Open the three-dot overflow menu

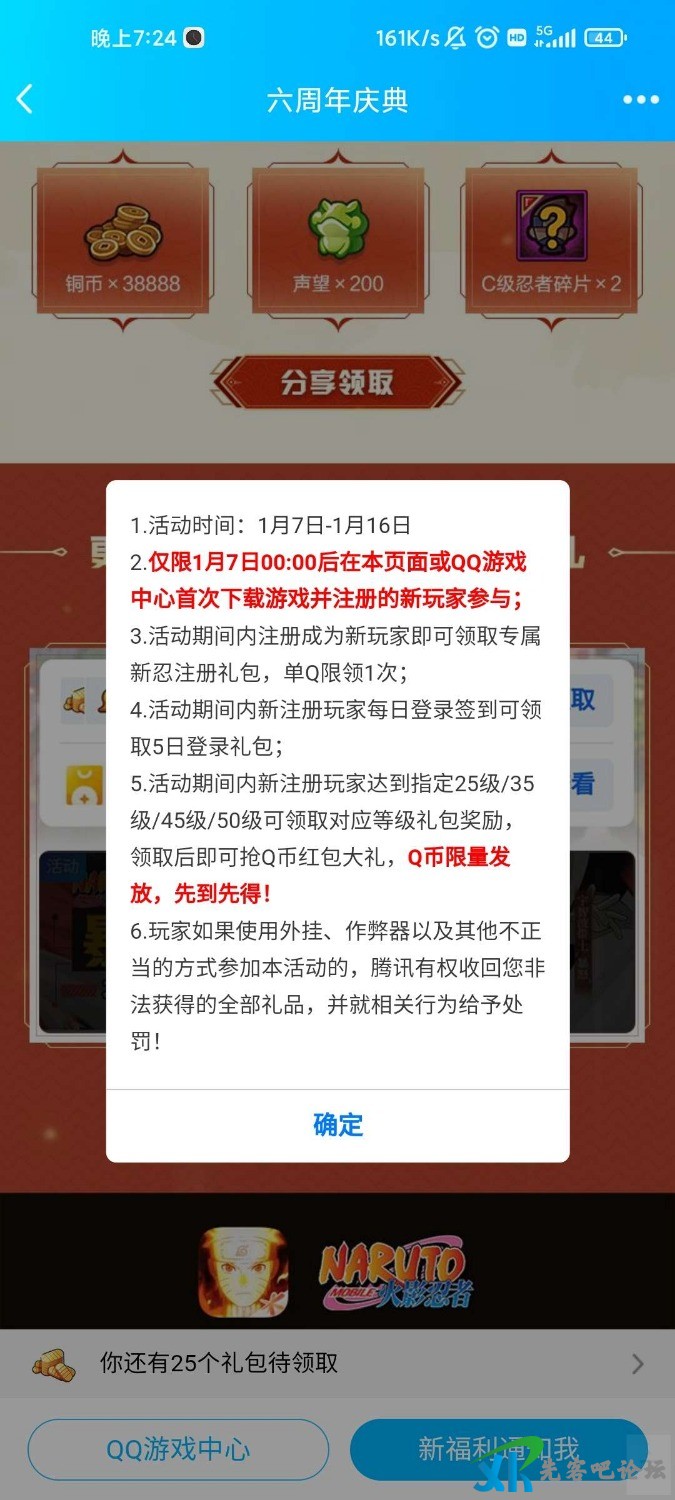coord(640,100)
